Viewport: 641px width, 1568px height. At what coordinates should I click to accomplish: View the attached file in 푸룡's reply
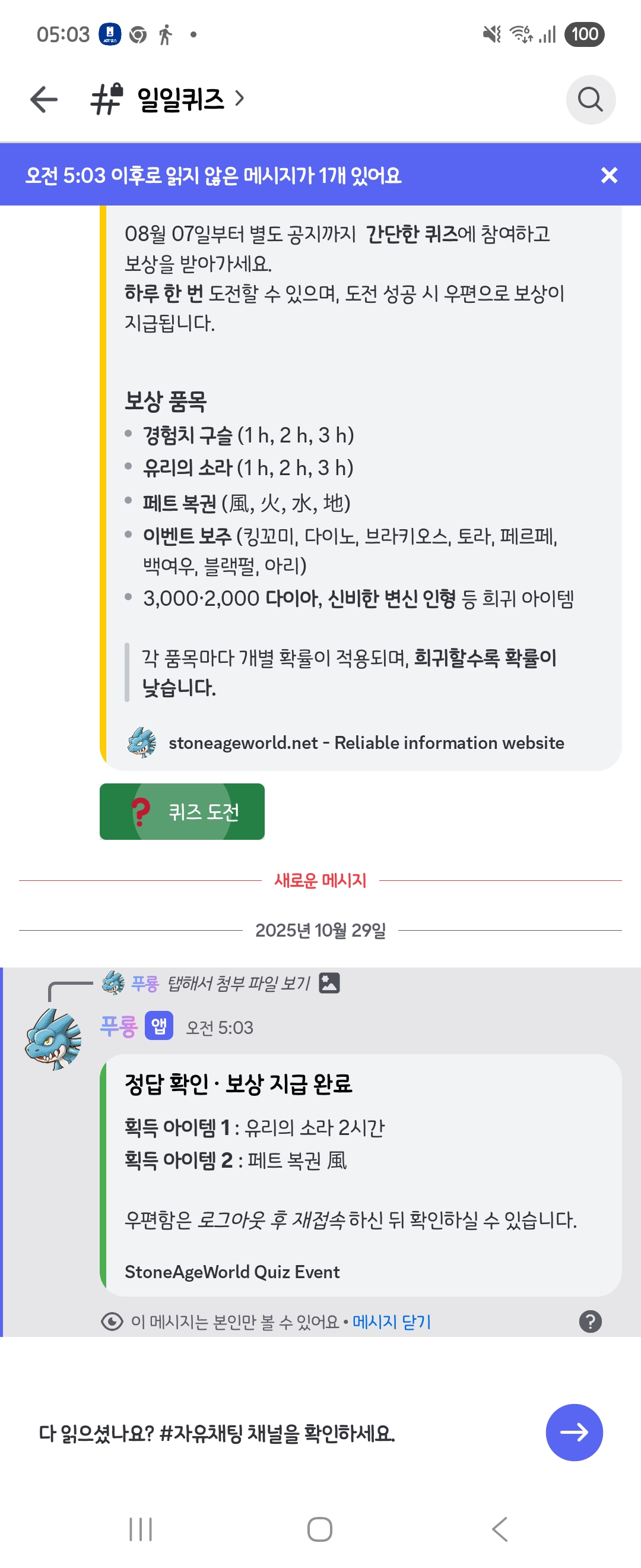pyautogui.click(x=239, y=983)
